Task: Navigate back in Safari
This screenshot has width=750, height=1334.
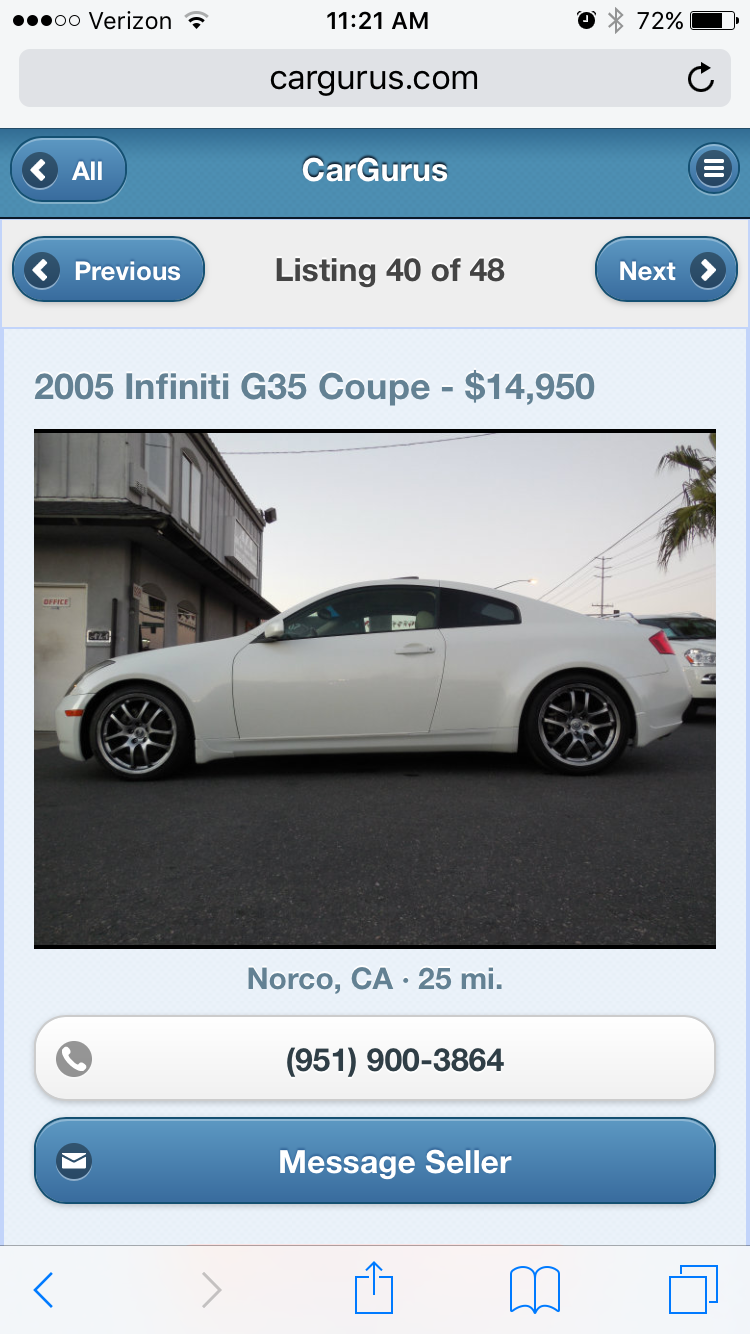Action: coord(43,1290)
